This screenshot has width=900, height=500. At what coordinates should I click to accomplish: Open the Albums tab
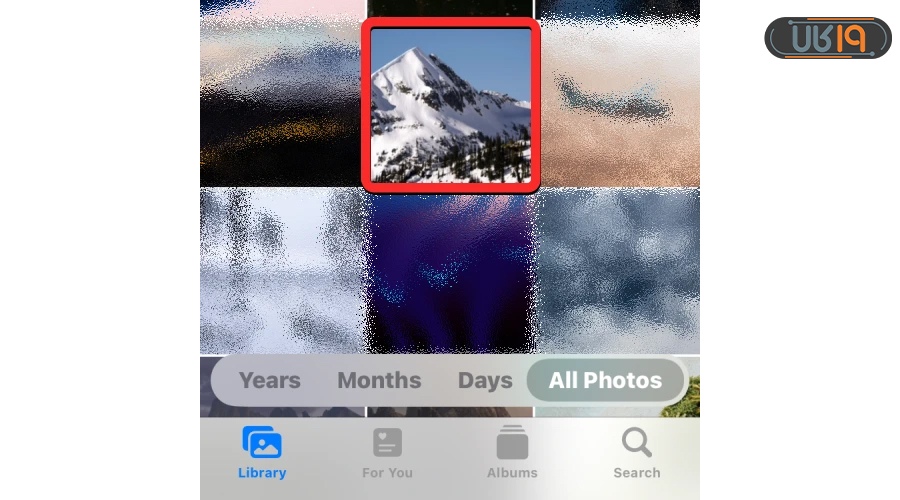(512, 453)
